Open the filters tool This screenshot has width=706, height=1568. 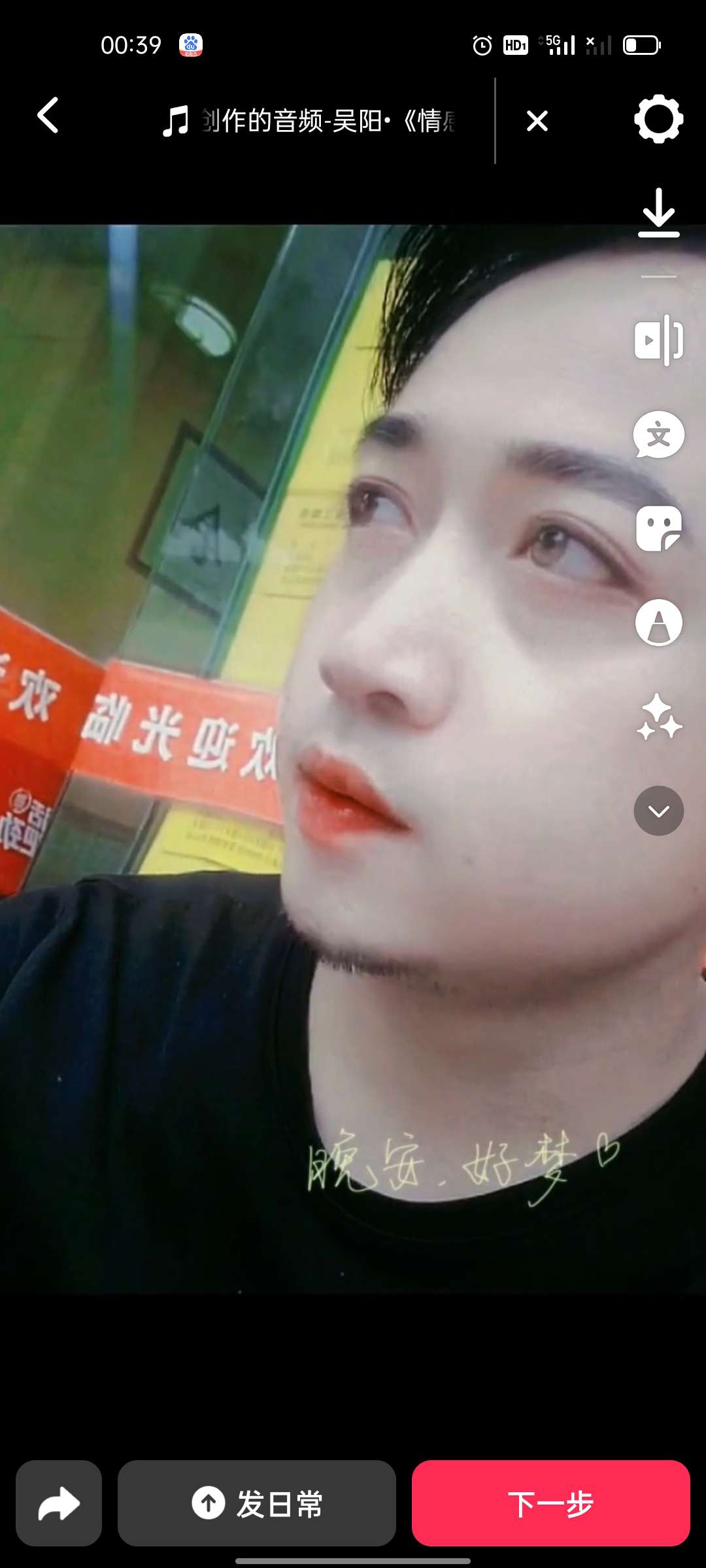[x=658, y=623]
